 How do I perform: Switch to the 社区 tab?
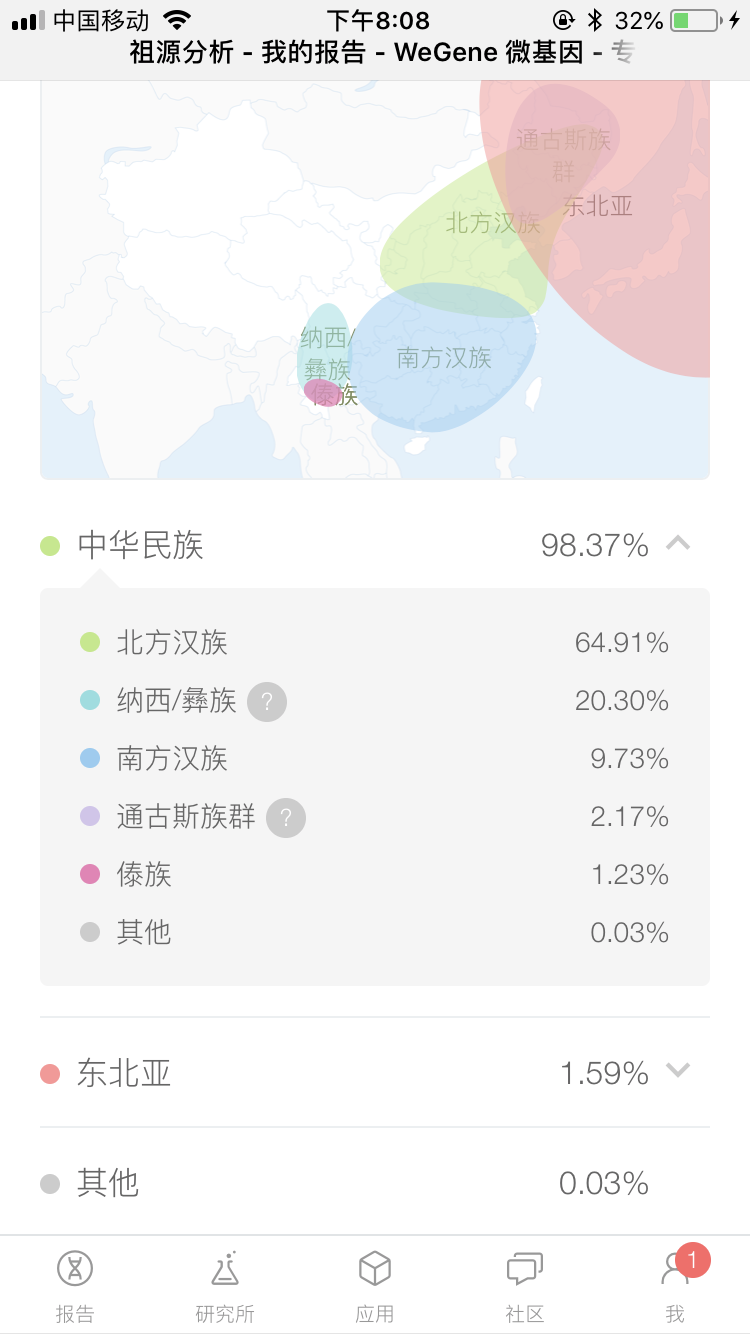[x=525, y=1286]
